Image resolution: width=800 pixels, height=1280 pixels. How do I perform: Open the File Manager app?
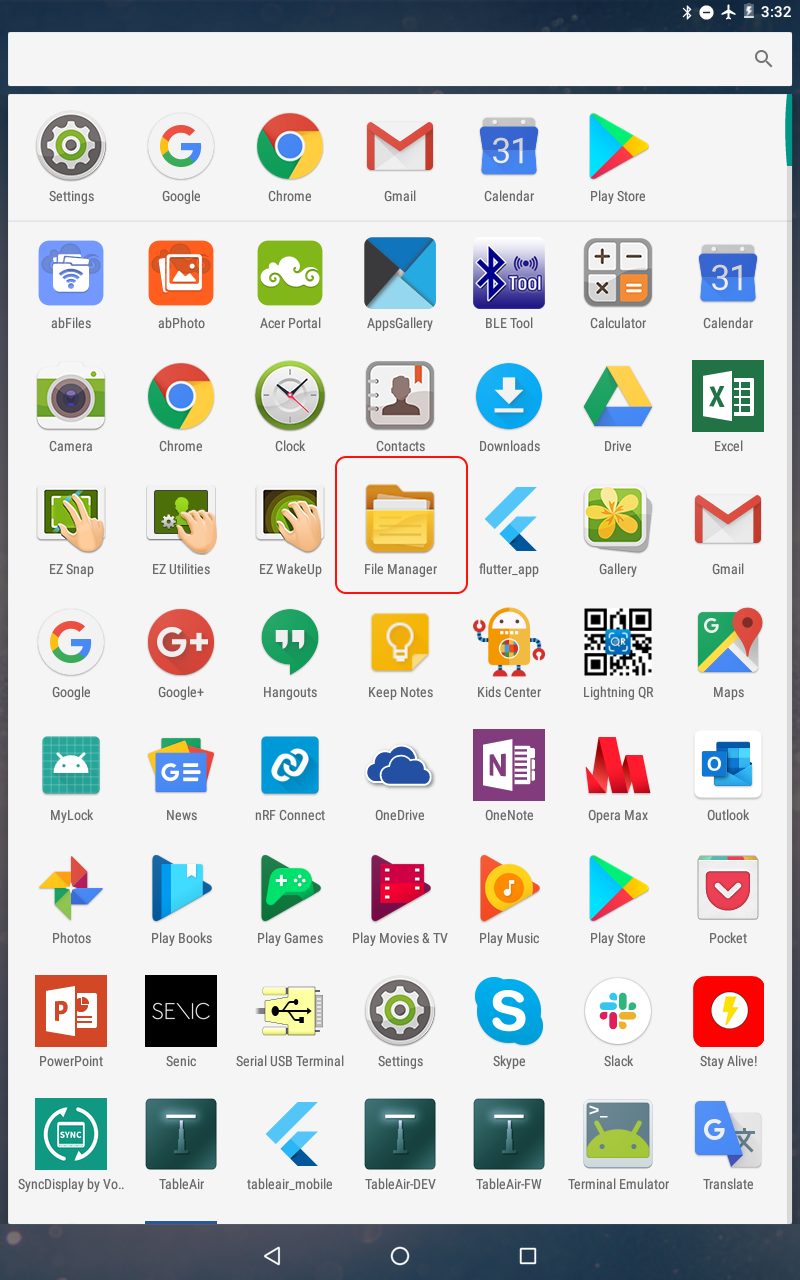pyautogui.click(x=400, y=523)
